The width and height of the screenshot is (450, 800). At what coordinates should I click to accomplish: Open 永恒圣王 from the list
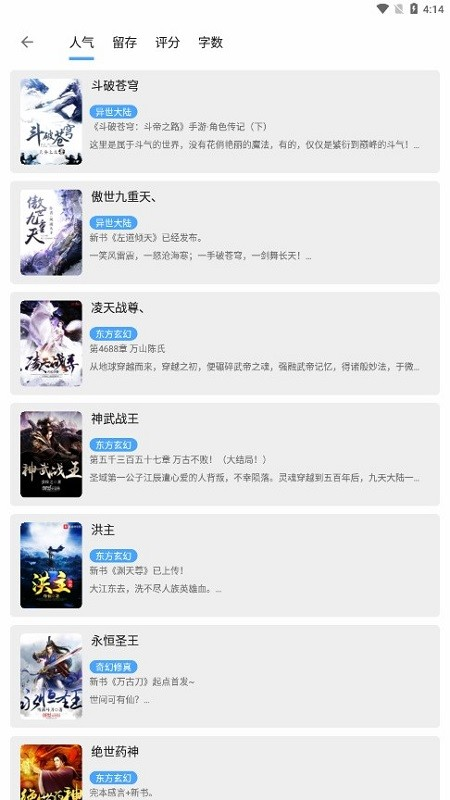tap(225, 677)
